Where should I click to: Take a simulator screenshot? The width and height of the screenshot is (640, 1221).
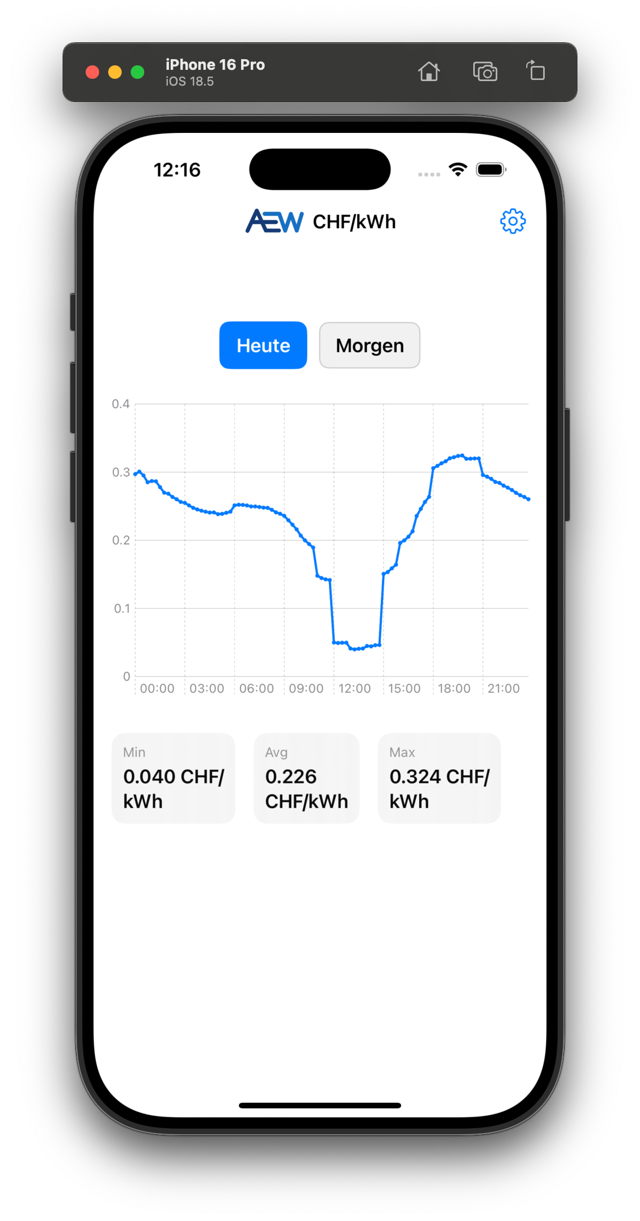pos(485,71)
